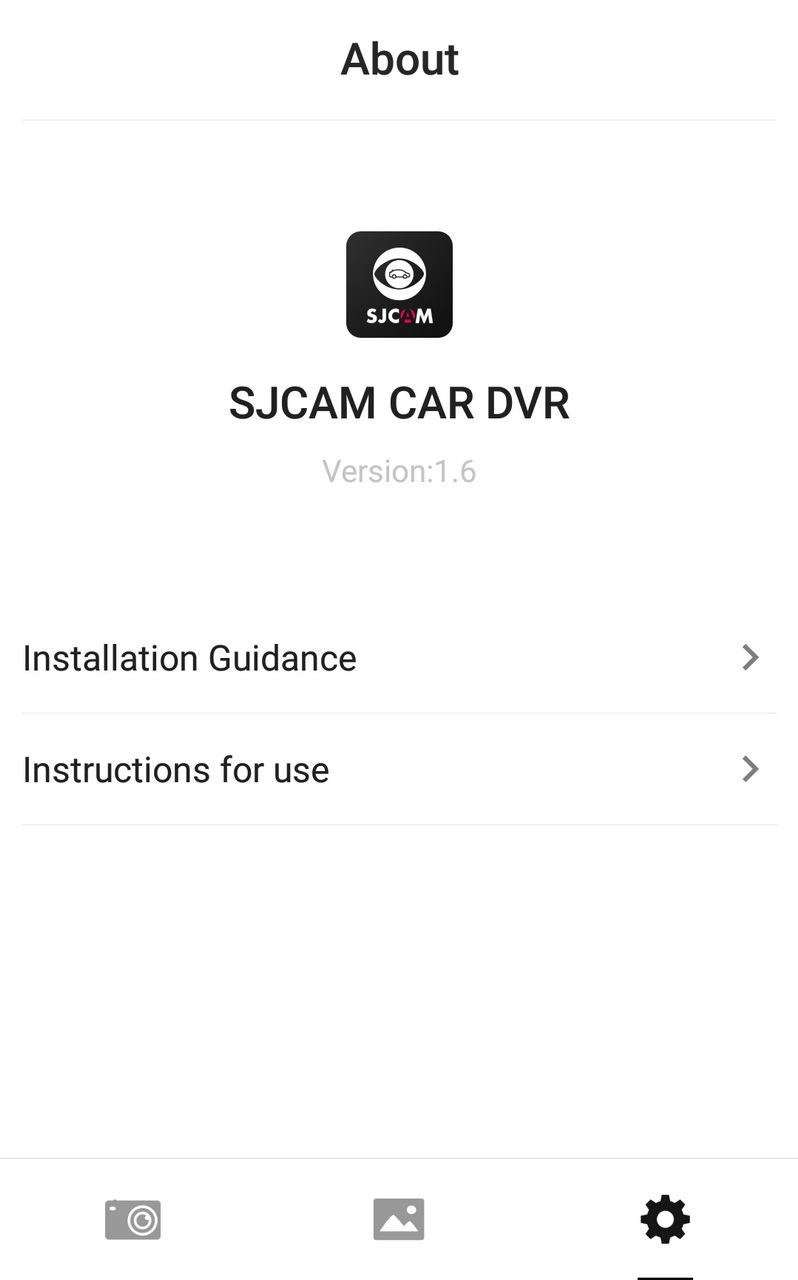
Task: Select the settings gear tab
Action: pyautogui.click(x=665, y=1220)
